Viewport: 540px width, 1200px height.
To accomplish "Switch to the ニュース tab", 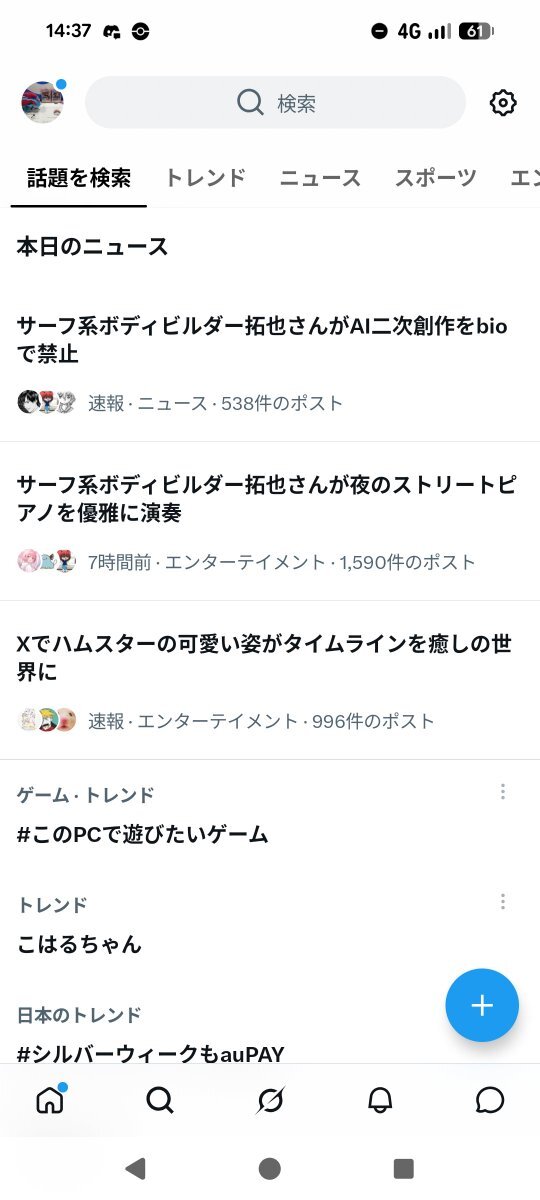I will point(320,178).
